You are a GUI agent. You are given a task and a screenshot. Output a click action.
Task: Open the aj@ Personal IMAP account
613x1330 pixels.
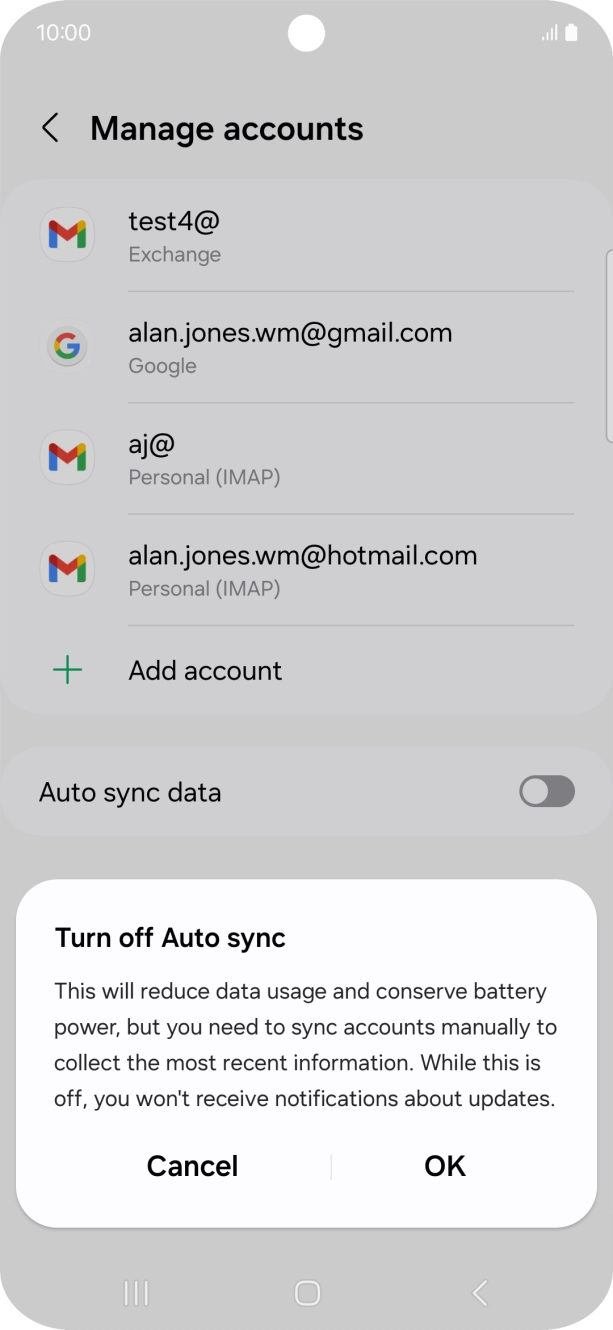click(x=306, y=458)
